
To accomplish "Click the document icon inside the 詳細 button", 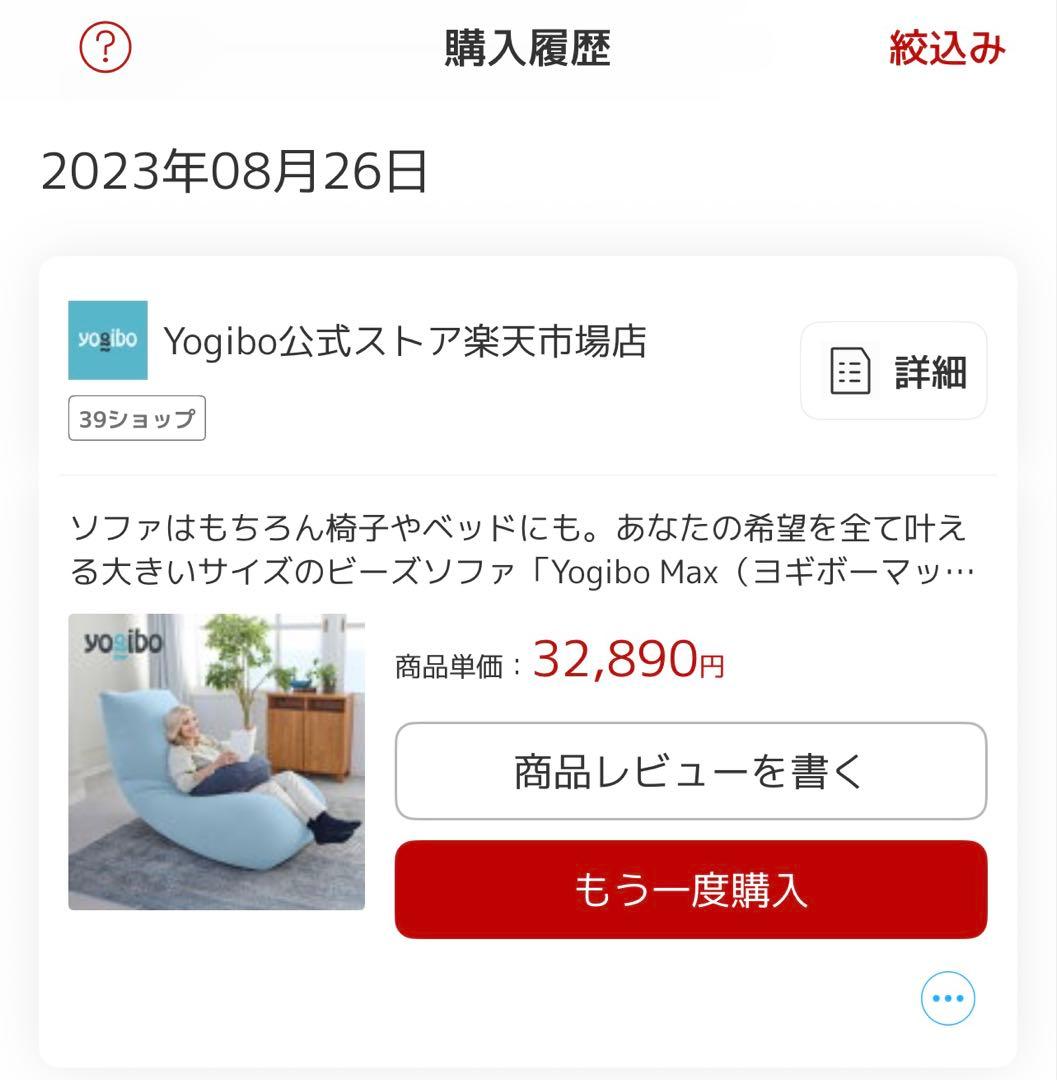I will tap(849, 371).
